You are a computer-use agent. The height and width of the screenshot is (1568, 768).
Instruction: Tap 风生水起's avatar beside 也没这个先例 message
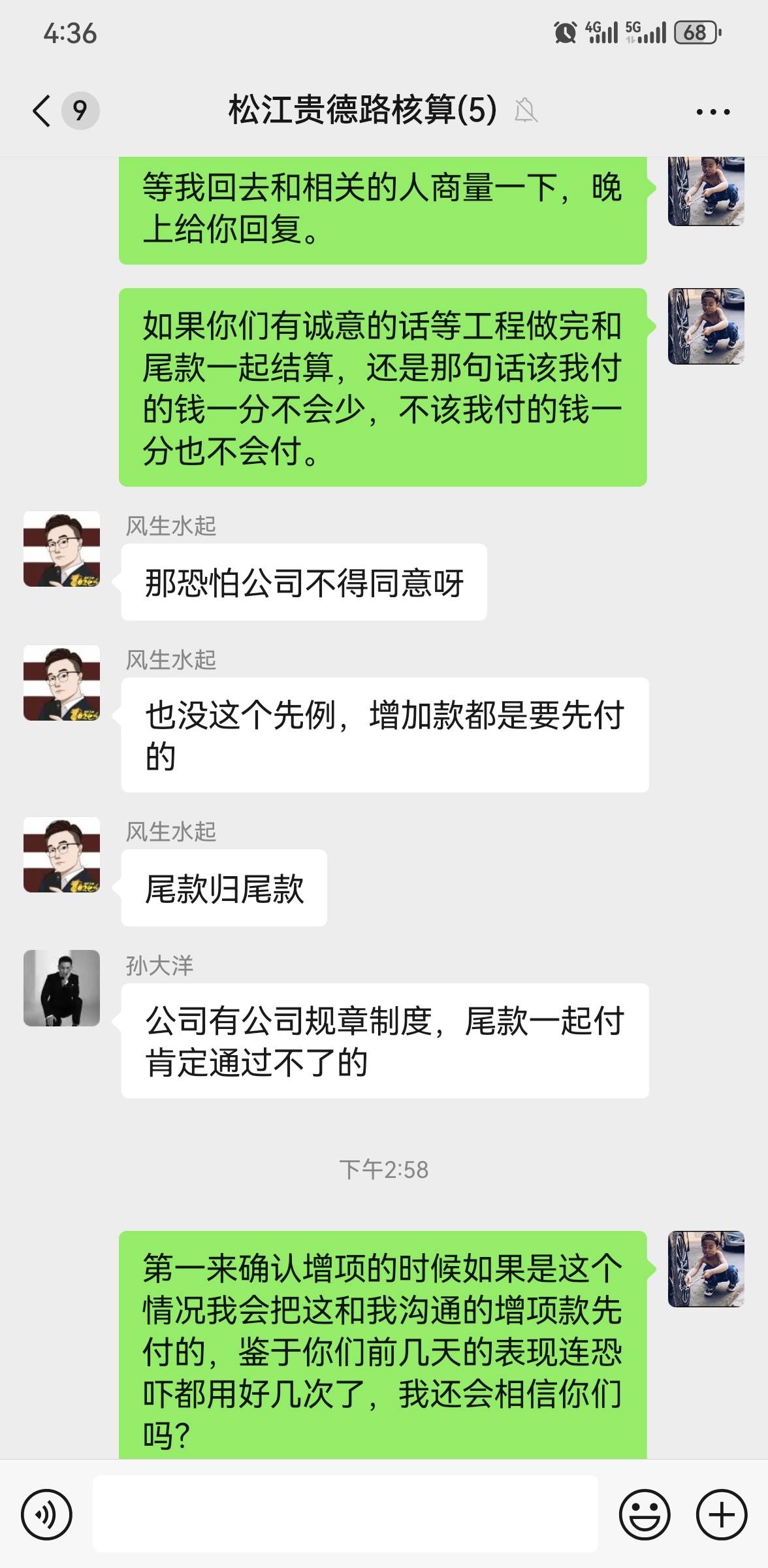[62, 683]
